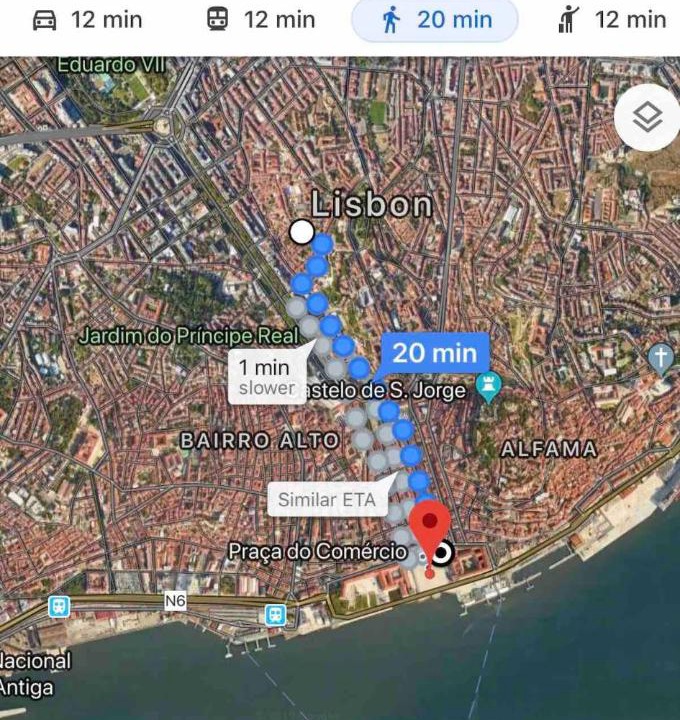
Task: Select the walking mode, 20 min
Action: tap(435, 20)
